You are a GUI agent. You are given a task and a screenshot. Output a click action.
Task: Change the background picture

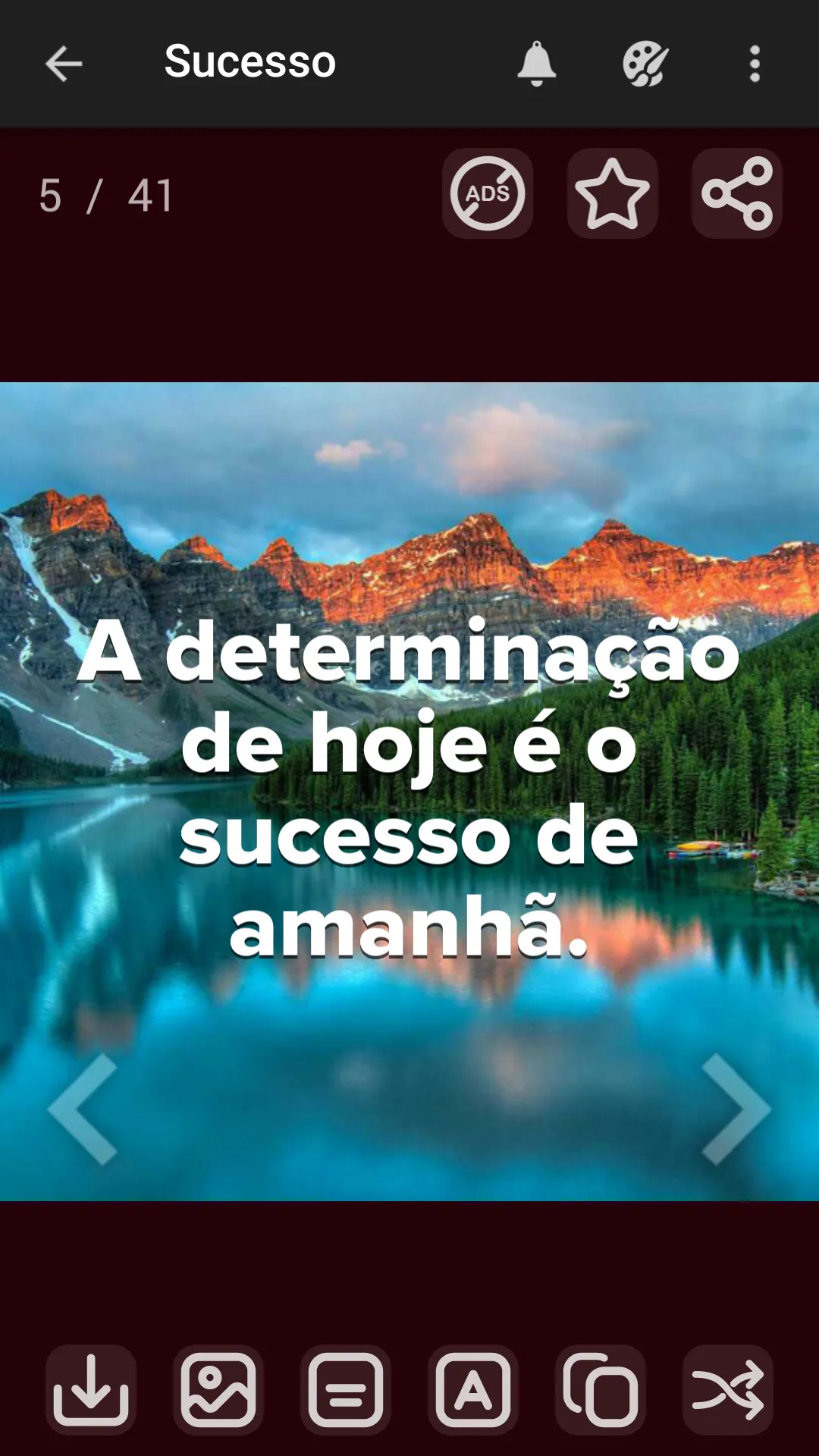[218, 1390]
